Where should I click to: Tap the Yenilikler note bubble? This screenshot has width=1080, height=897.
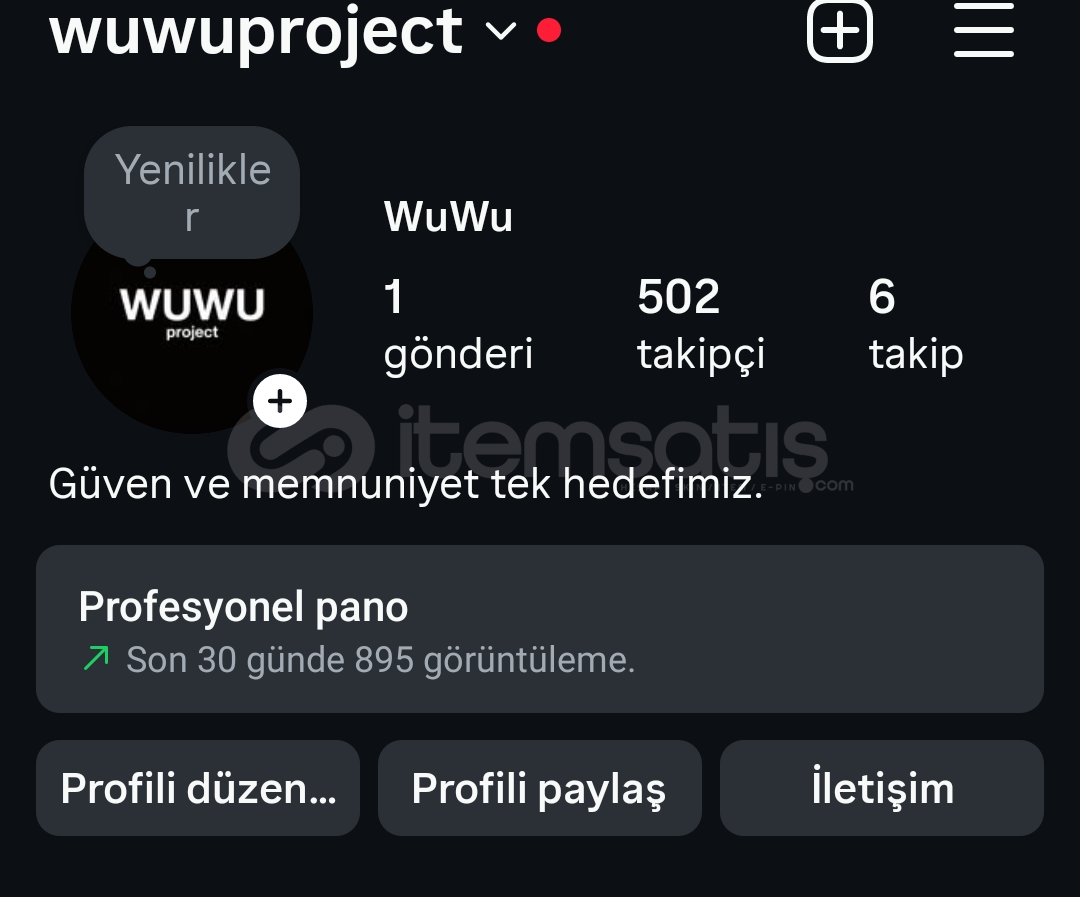coord(192,191)
